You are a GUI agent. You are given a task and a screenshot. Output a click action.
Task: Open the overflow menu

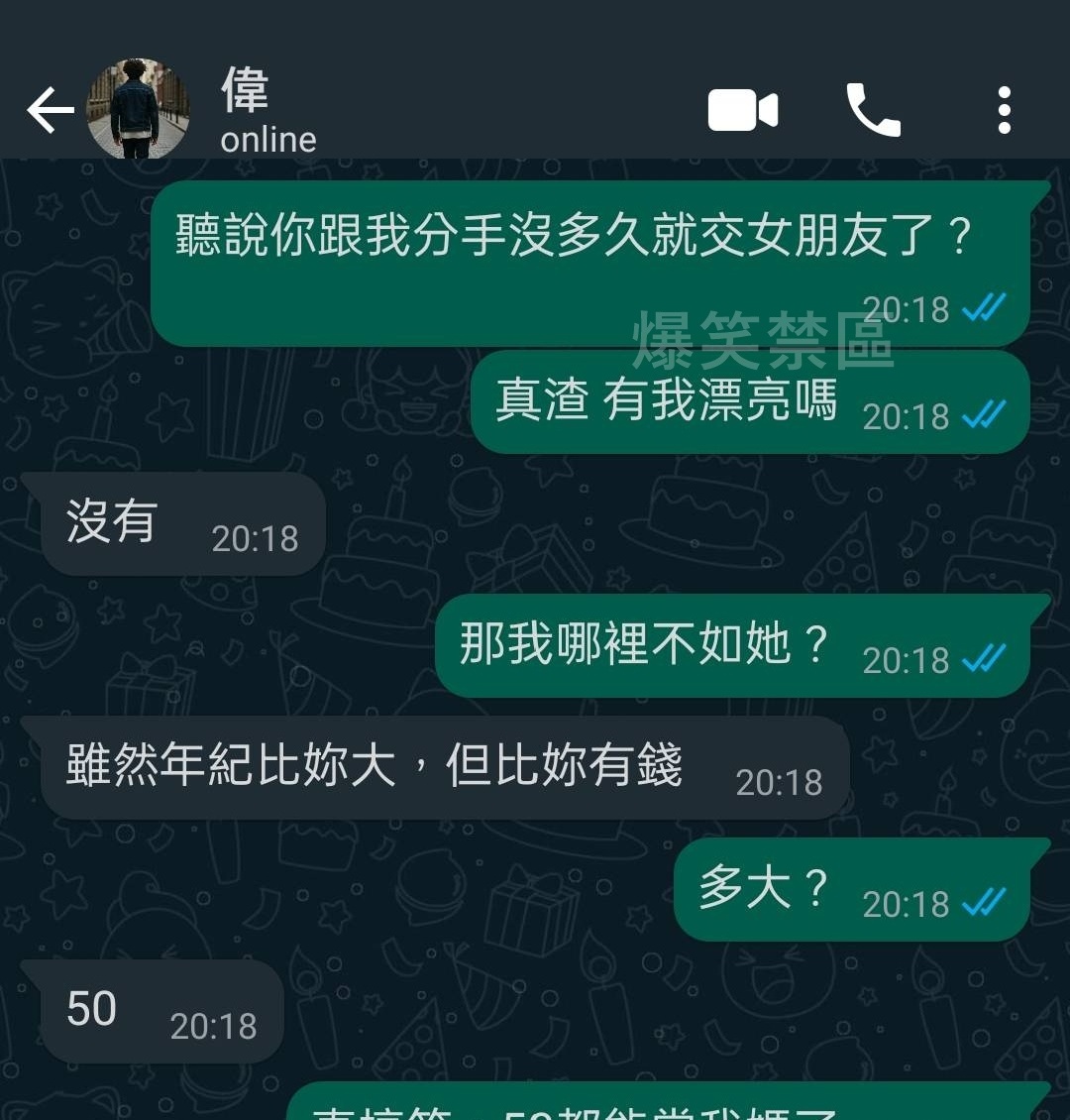(1004, 110)
